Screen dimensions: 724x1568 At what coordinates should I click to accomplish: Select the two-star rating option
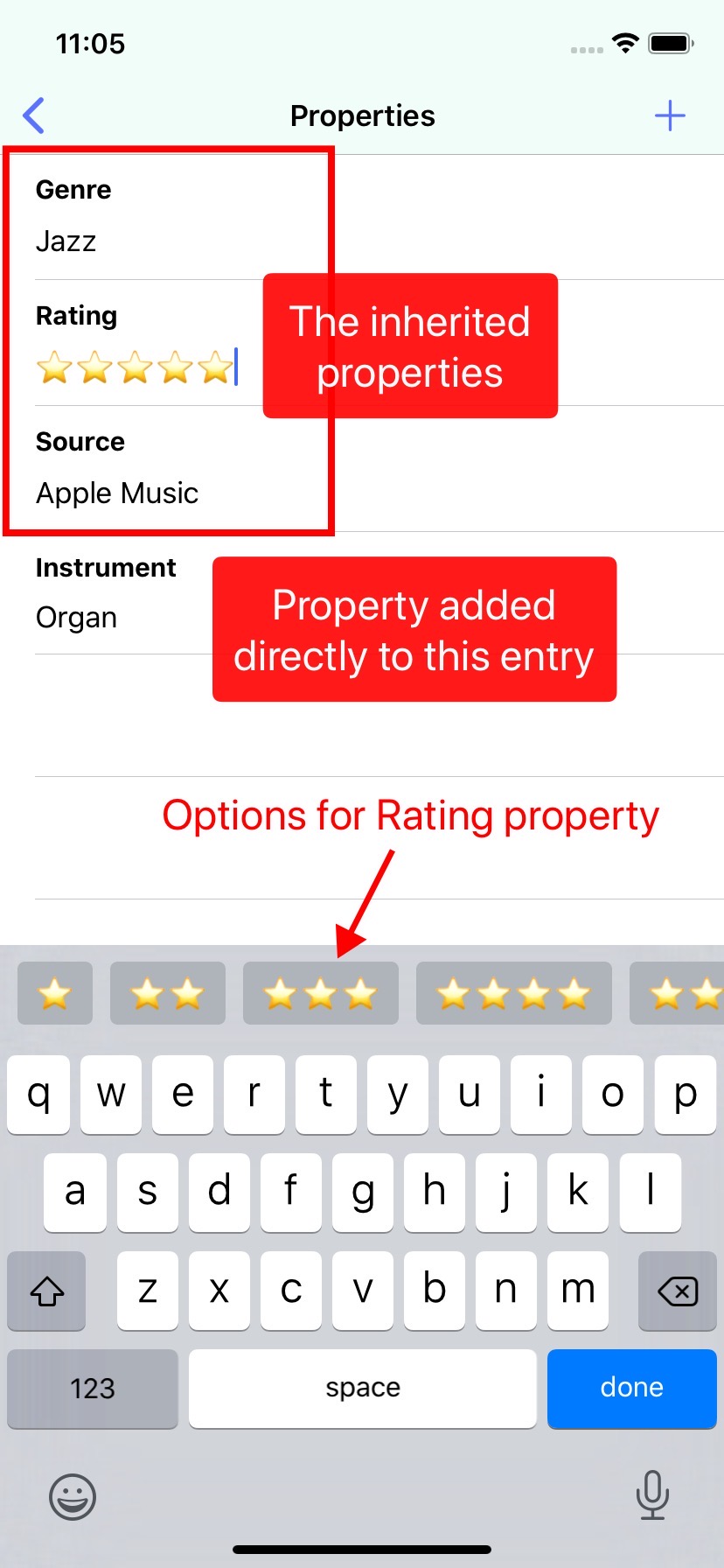pyautogui.click(x=168, y=993)
